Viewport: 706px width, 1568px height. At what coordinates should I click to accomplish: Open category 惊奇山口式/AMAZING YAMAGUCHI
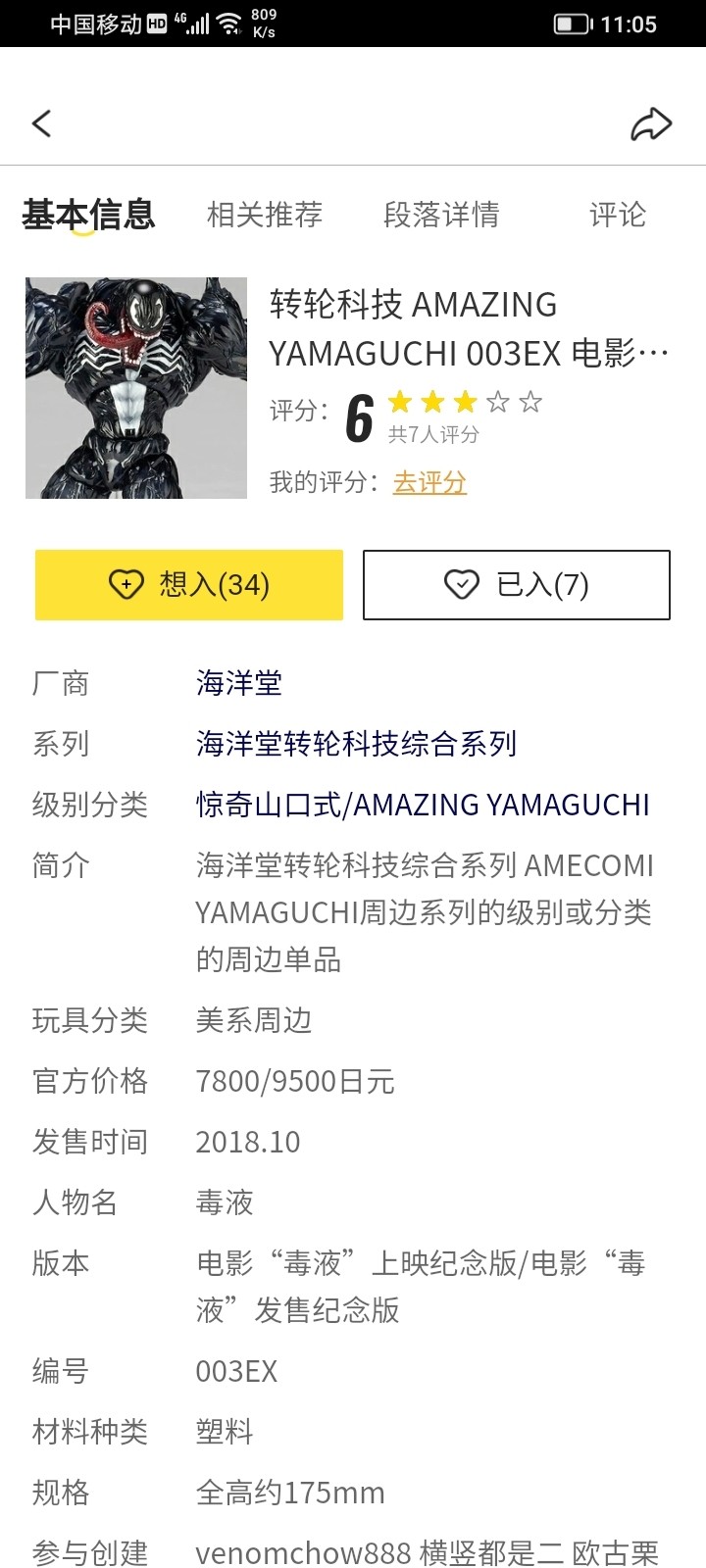[x=423, y=805]
